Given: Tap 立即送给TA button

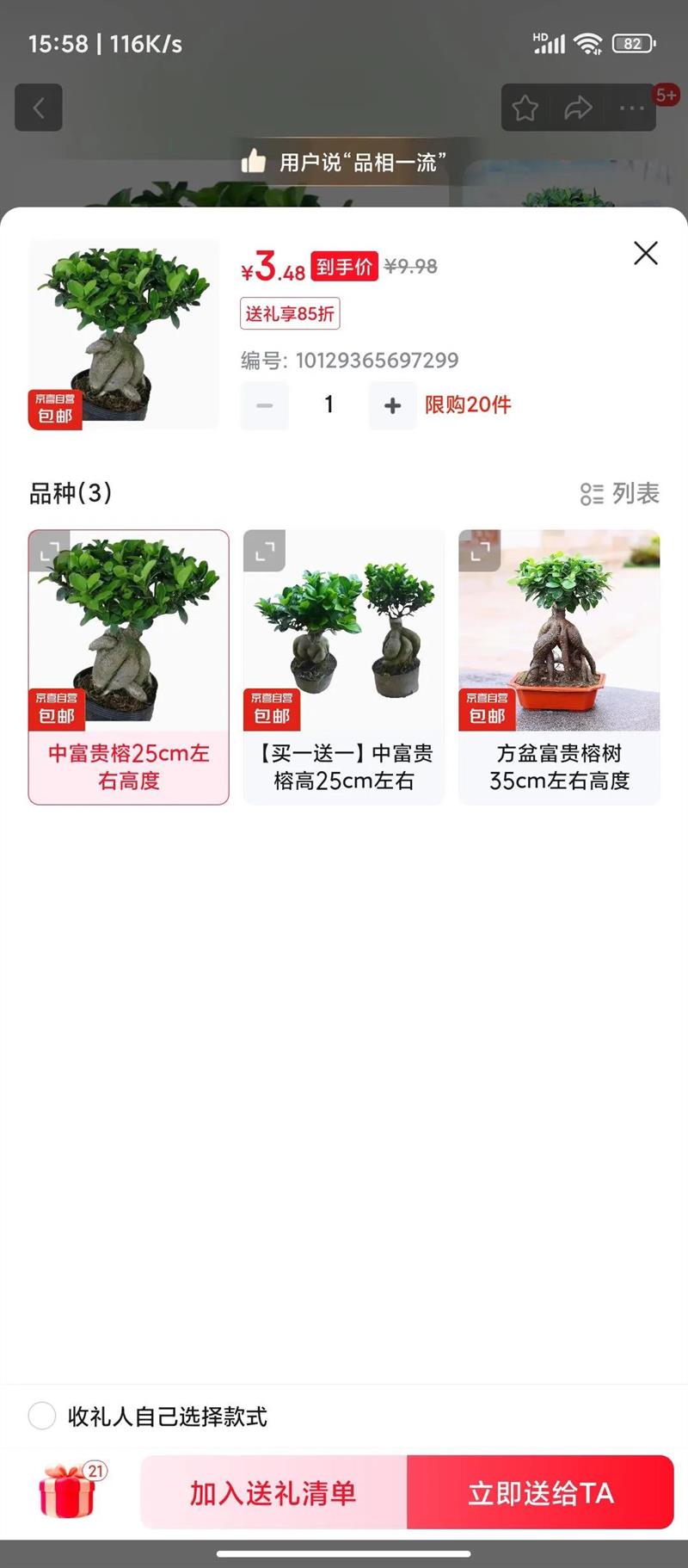Looking at the screenshot, I should (540, 1492).
